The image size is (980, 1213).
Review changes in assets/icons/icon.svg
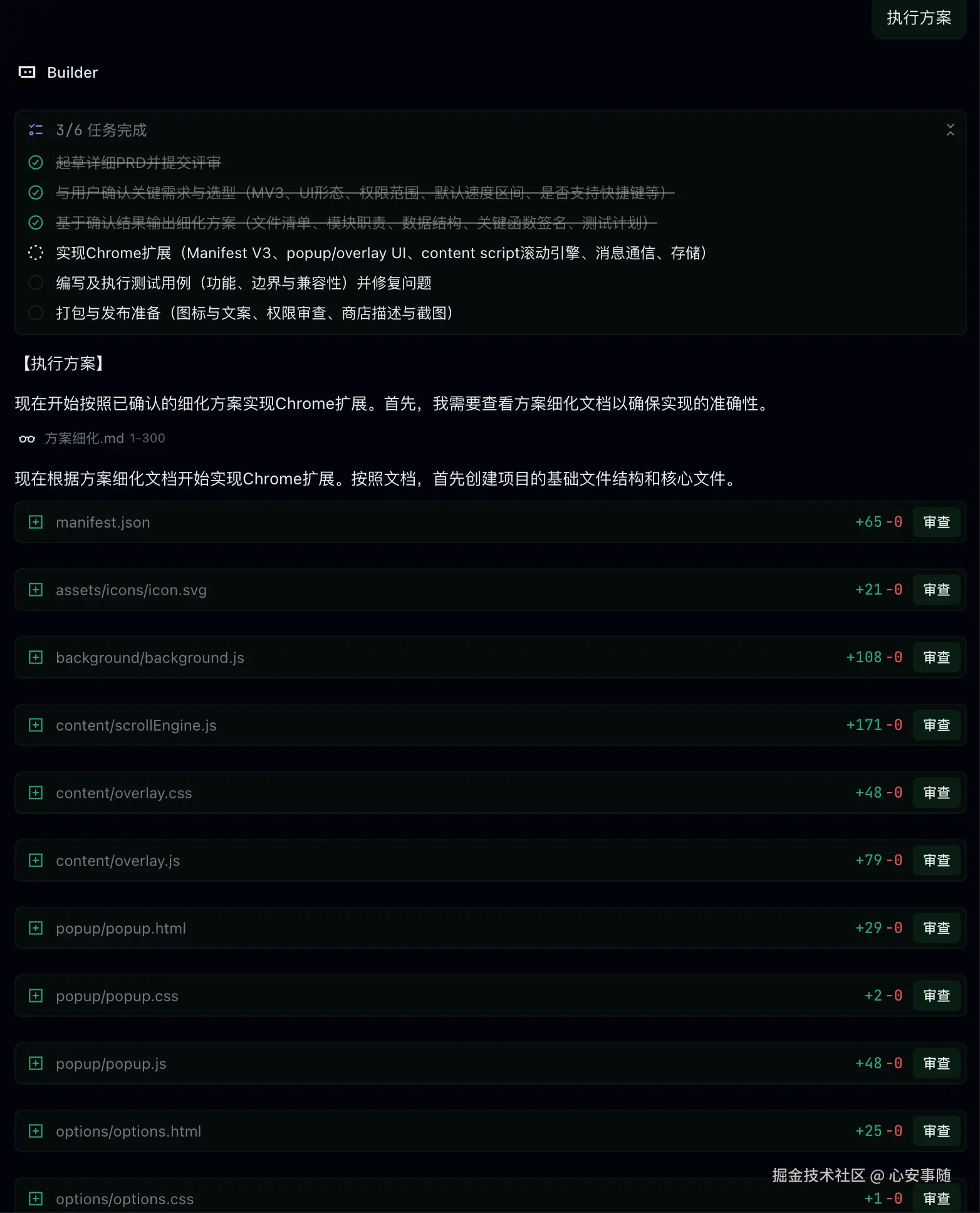coord(936,590)
